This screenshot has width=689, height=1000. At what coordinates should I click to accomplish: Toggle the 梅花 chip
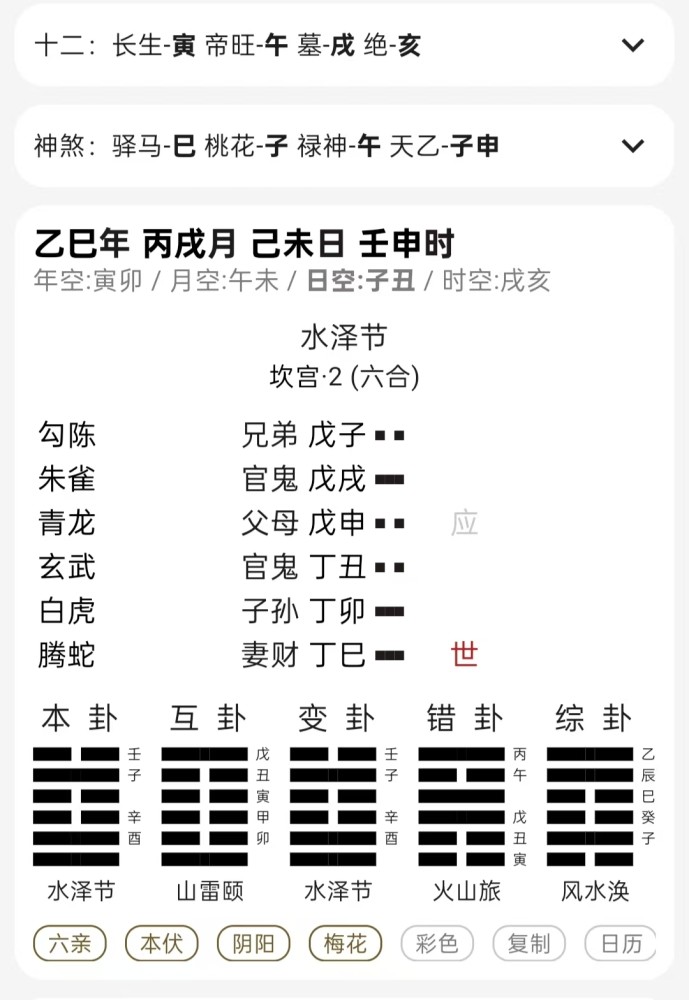tap(345, 943)
